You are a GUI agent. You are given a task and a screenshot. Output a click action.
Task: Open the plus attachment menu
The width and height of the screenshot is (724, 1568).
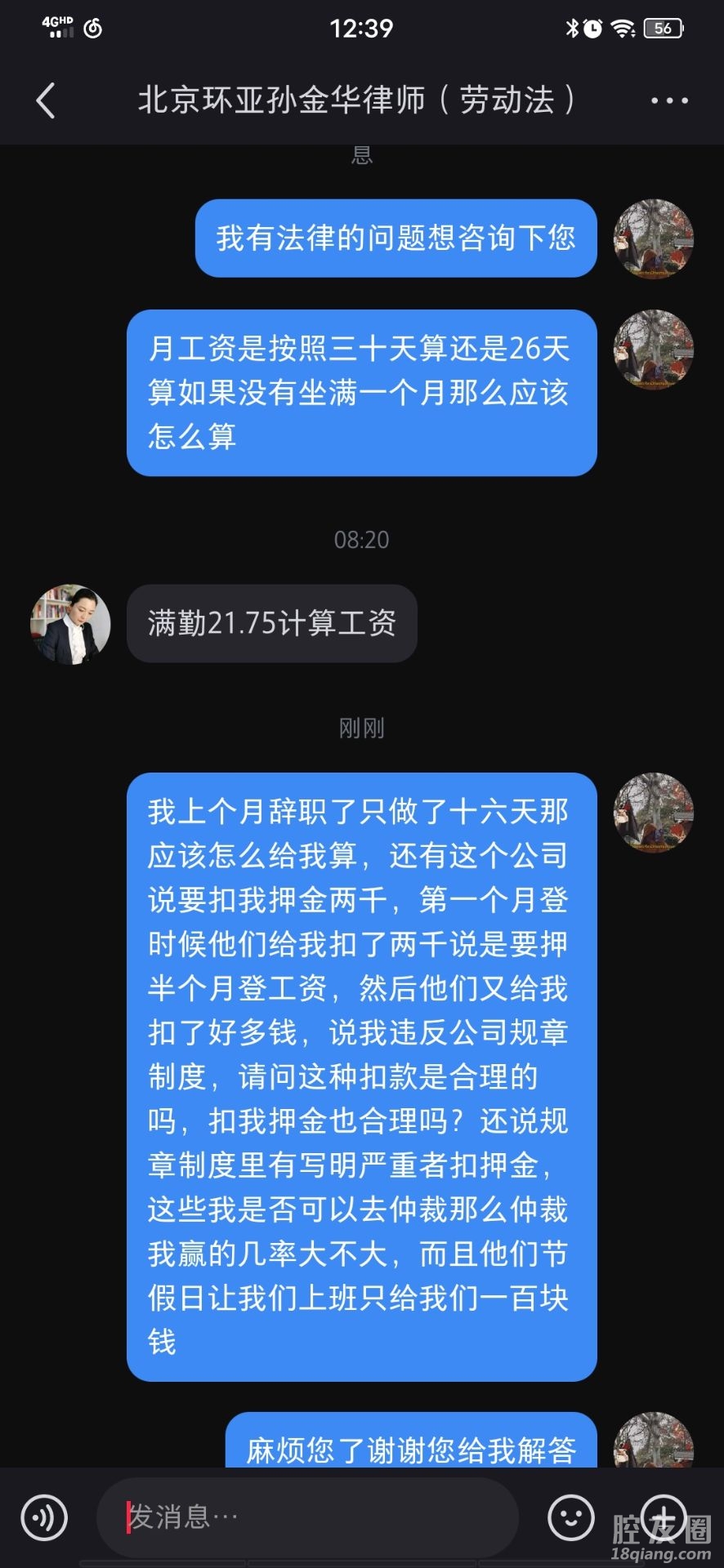coord(663,1517)
